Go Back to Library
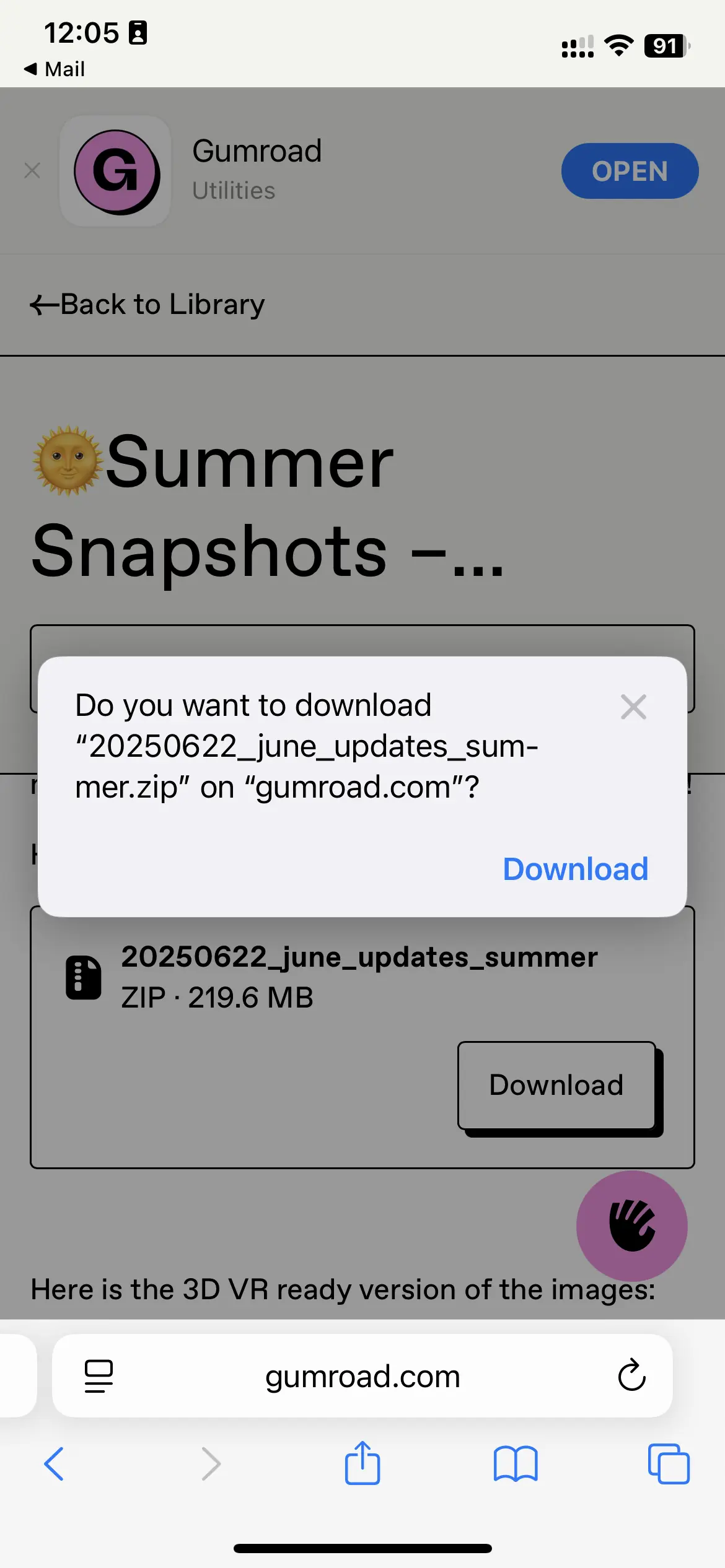The image size is (725, 1568). click(147, 305)
